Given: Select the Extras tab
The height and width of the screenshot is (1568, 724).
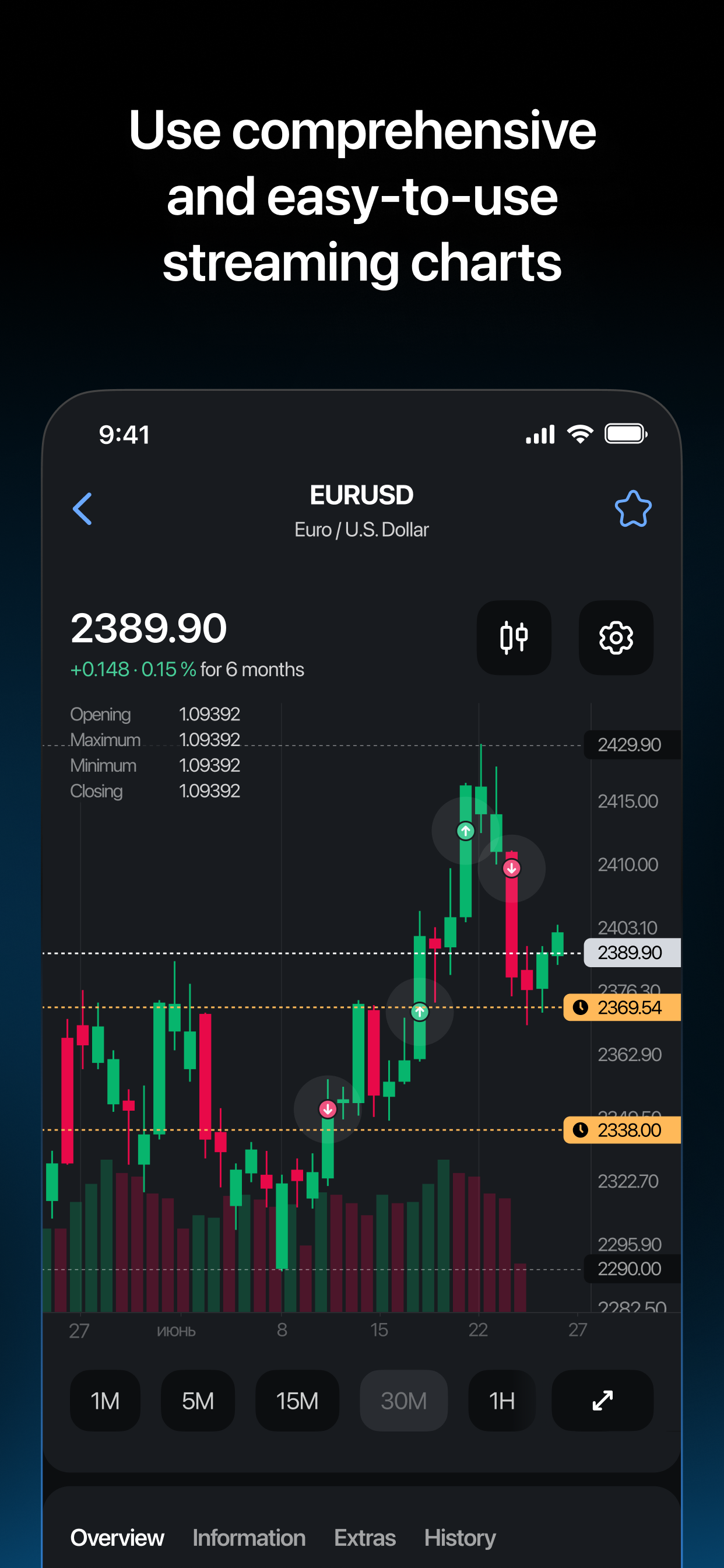Looking at the screenshot, I should point(363,1538).
